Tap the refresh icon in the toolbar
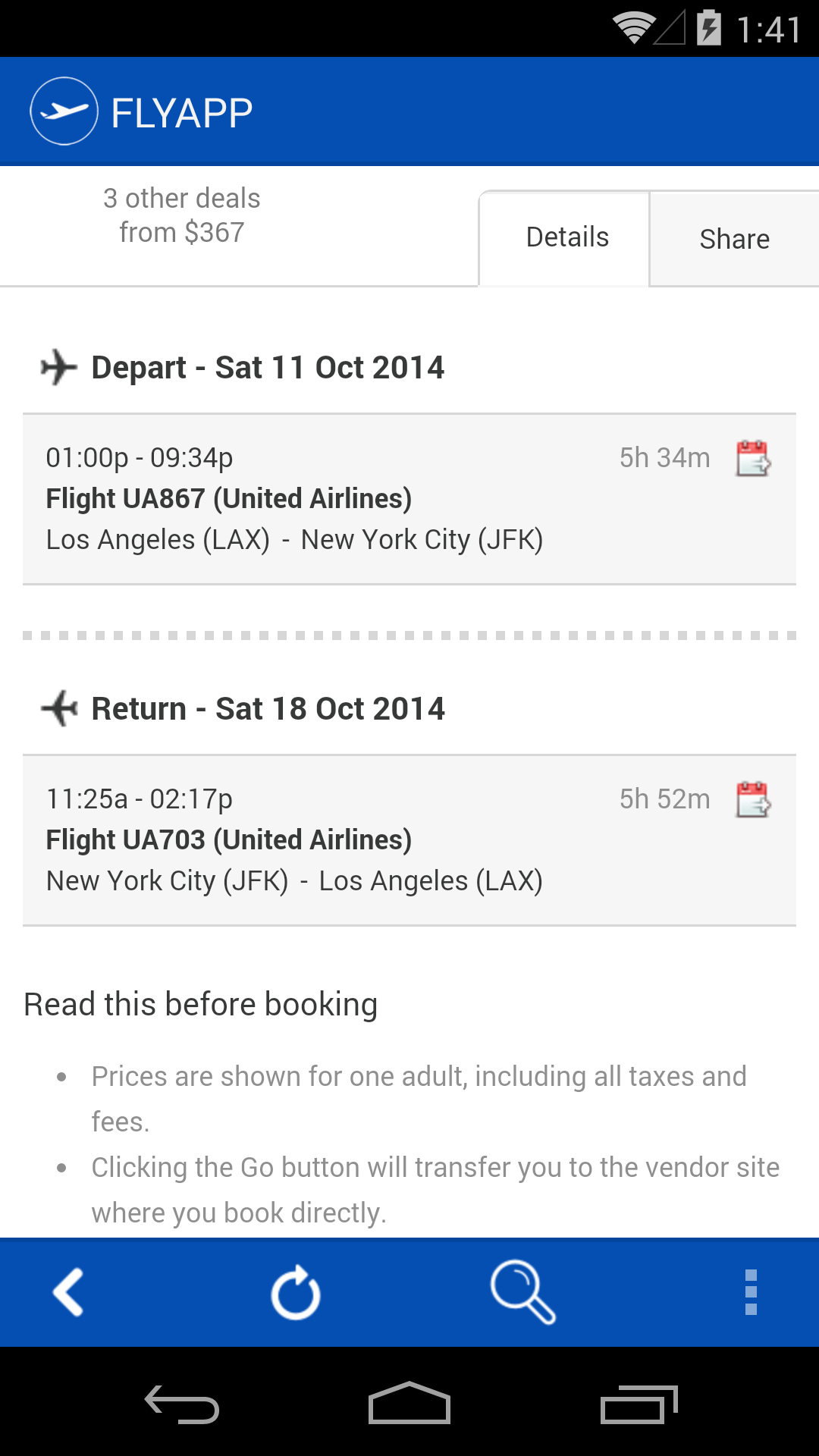 click(x=296, y=1291)
